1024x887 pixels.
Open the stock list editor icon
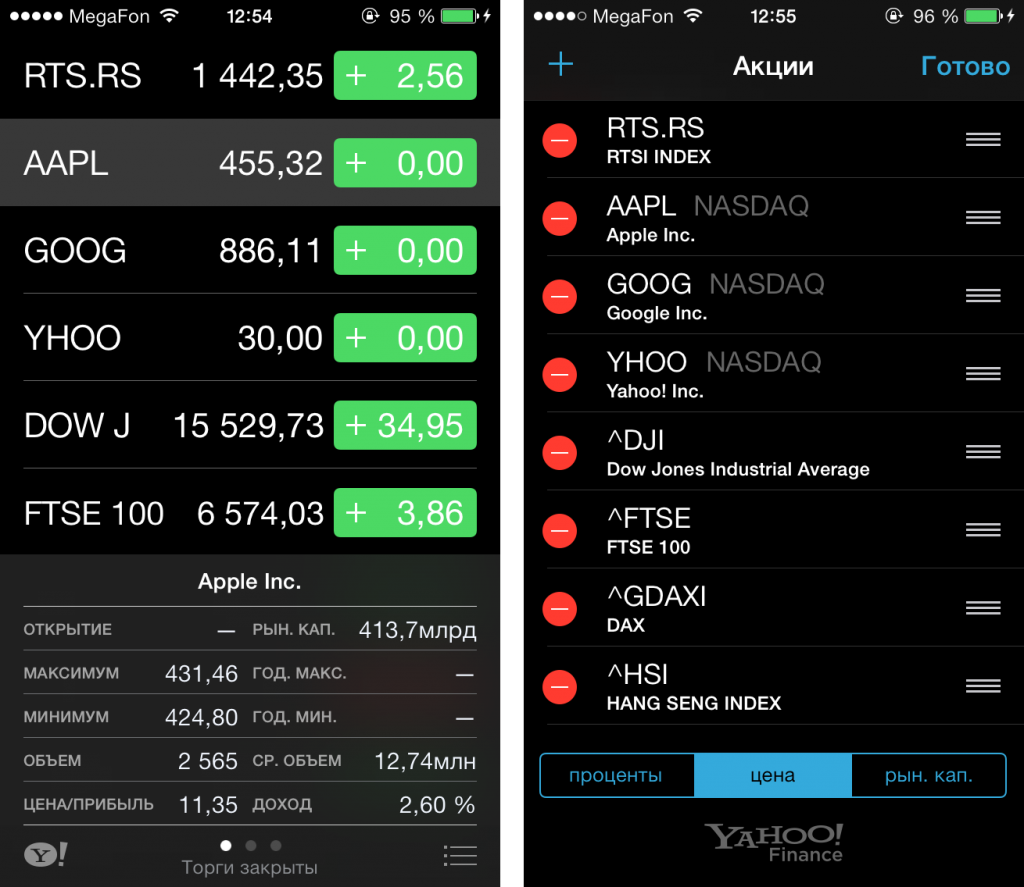[459, 855]
